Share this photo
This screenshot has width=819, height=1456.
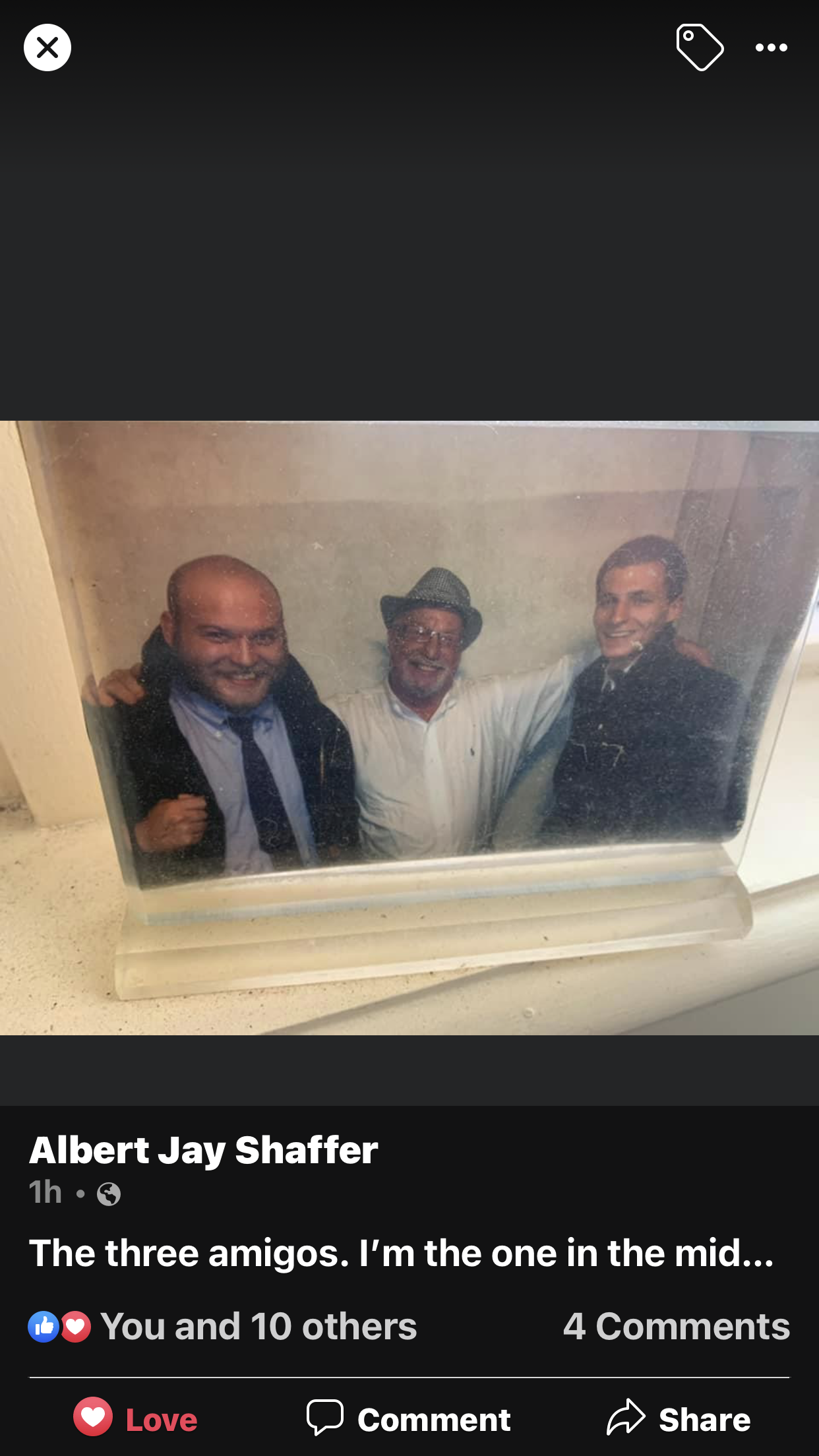tap(679, 1418)
